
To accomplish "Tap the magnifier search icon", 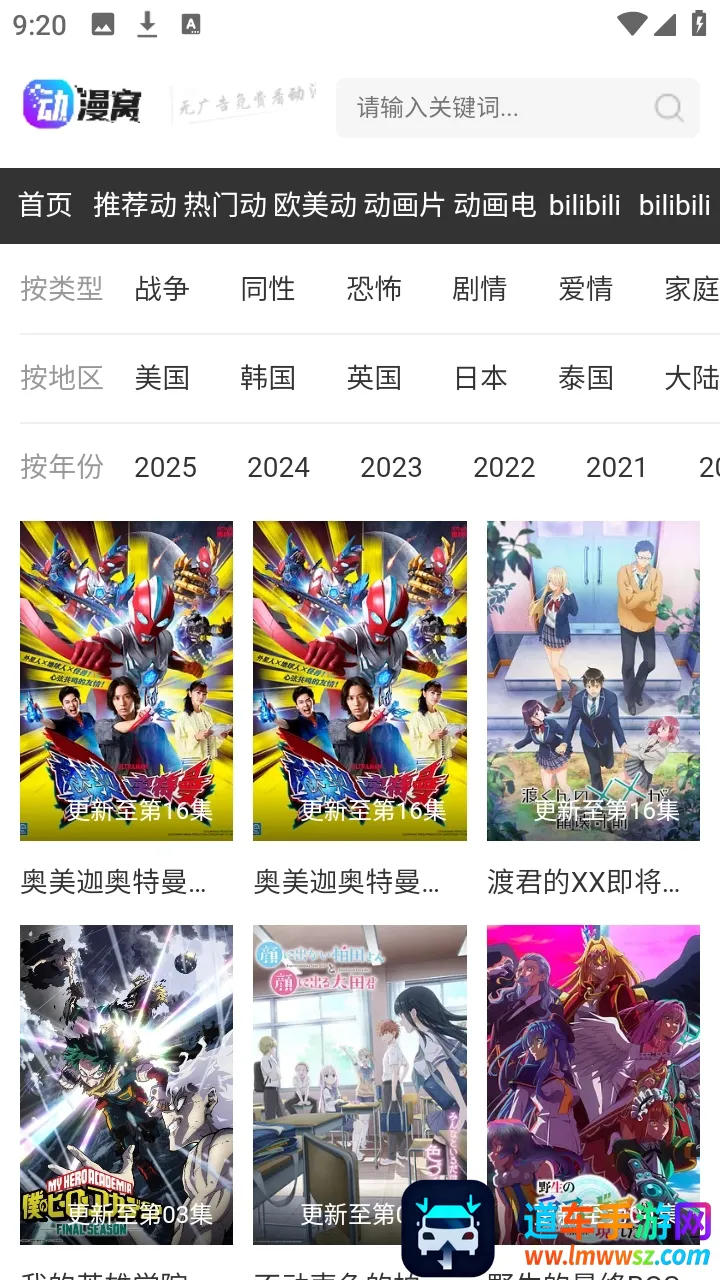I will pyautogui.click(x=668, y=108).
